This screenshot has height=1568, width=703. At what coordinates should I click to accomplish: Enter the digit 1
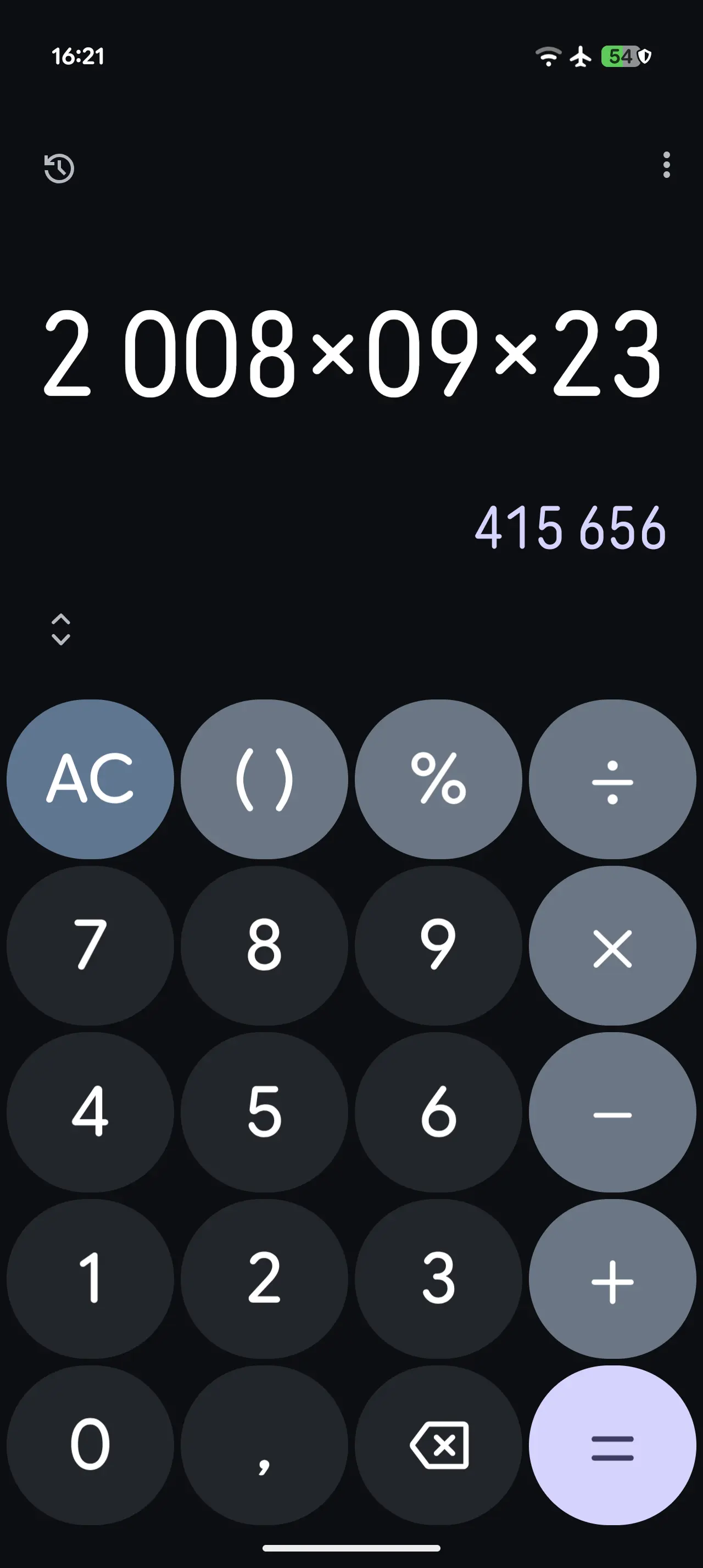point(90,1279)
